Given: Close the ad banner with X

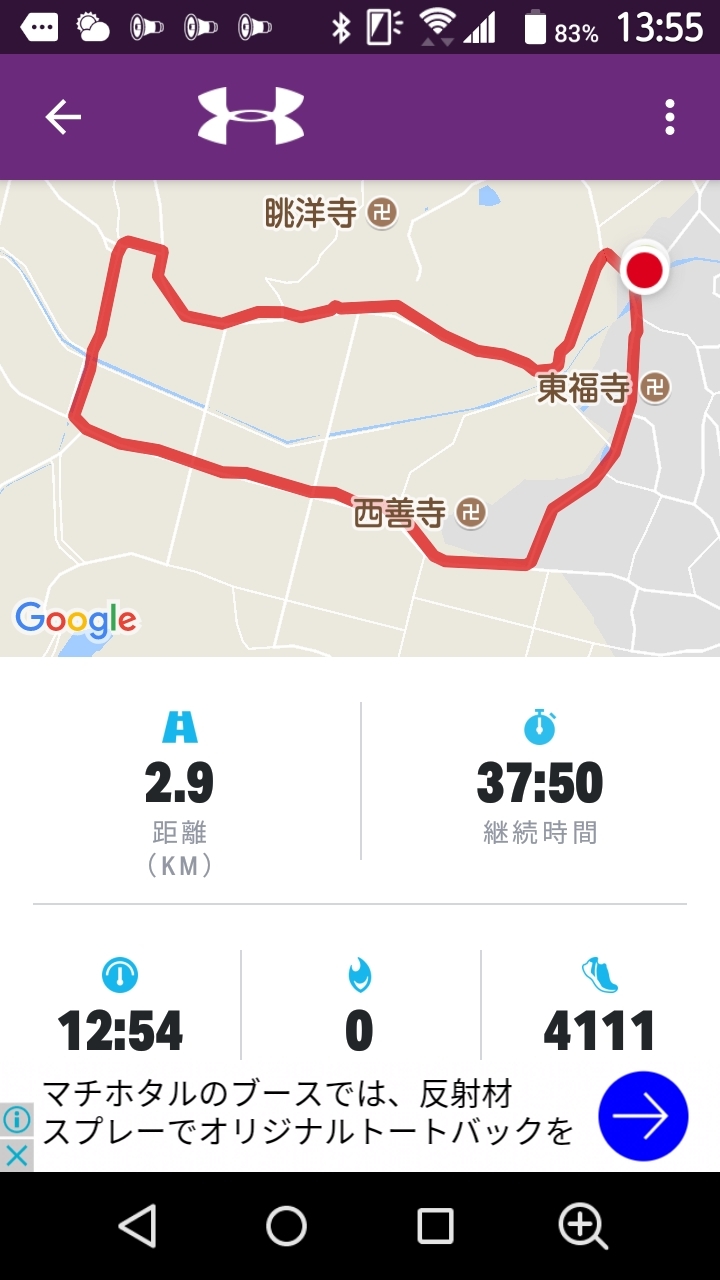Looking at the screenshot, I should 17,1156.
